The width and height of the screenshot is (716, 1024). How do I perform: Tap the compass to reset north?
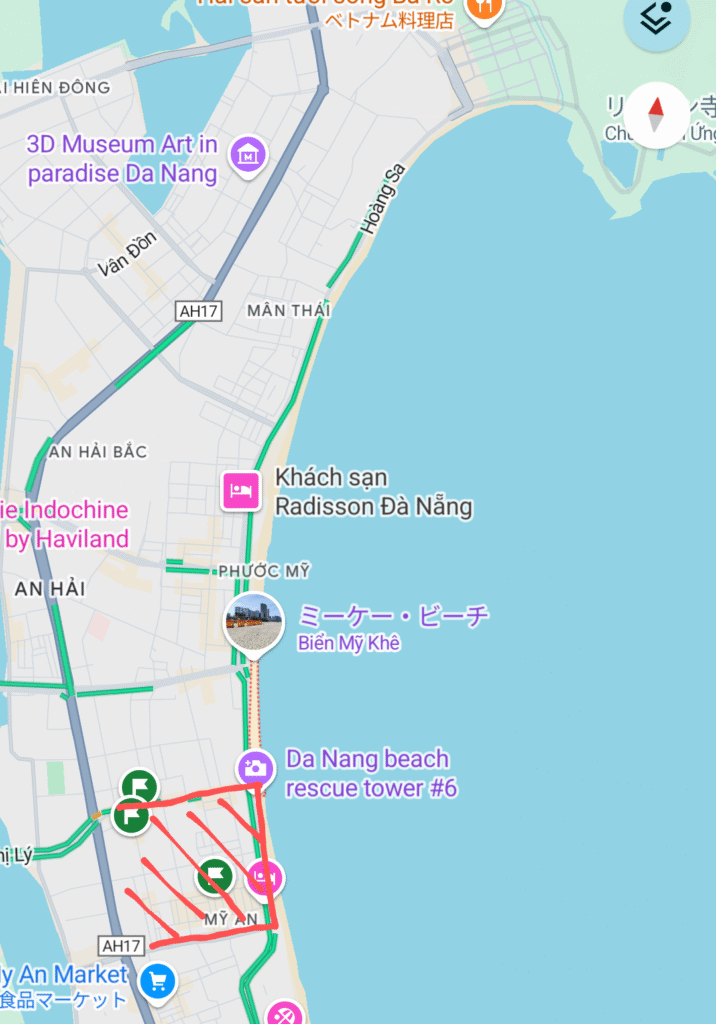click(656, 115)
